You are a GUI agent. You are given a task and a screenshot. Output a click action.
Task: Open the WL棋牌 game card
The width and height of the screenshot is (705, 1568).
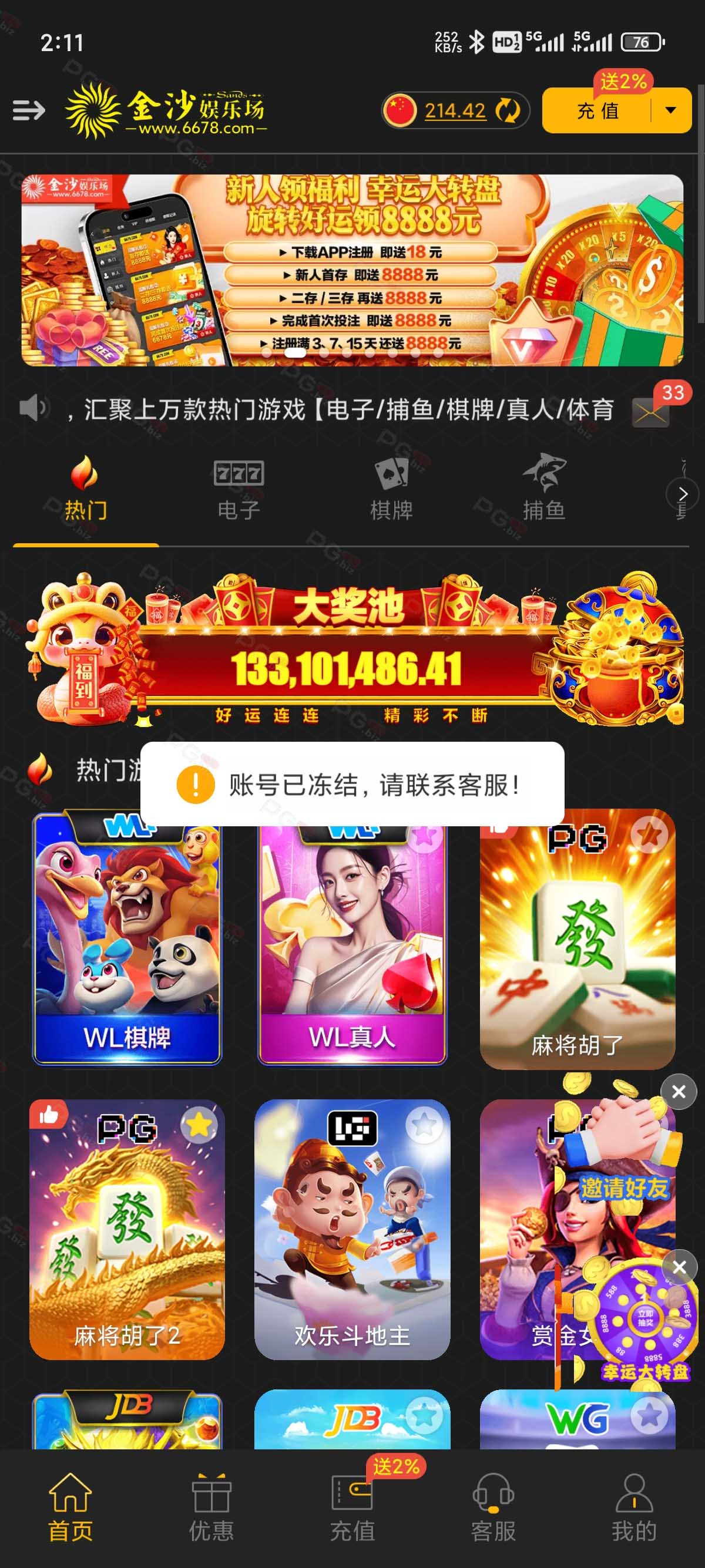click(127, 950)
